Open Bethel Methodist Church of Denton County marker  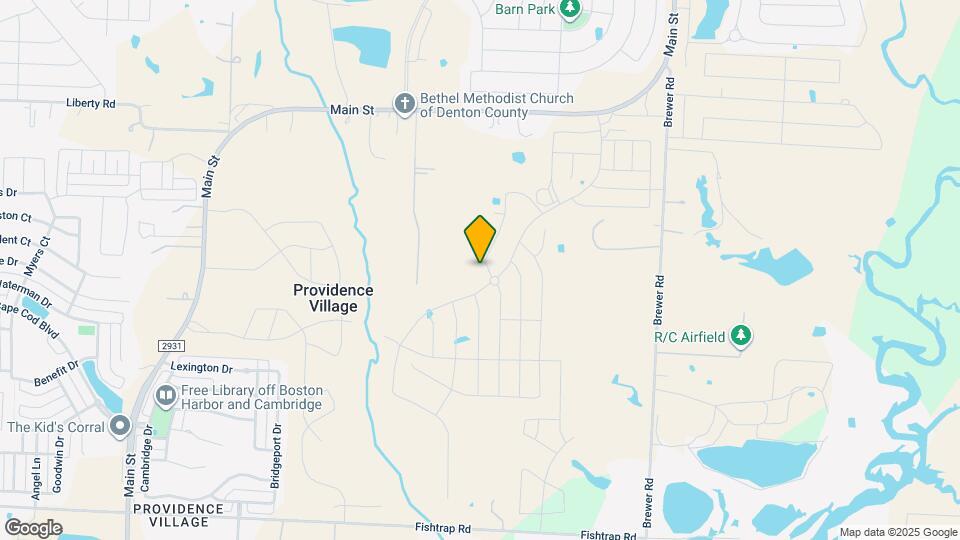tap(404, 105)
